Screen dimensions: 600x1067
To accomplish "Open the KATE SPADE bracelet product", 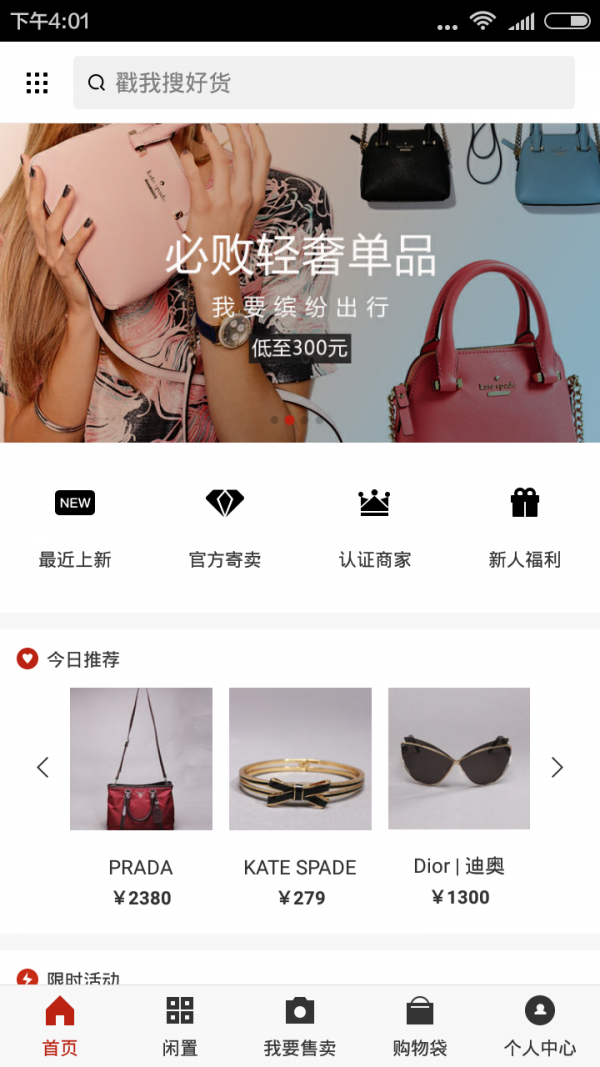I will 300,760.
